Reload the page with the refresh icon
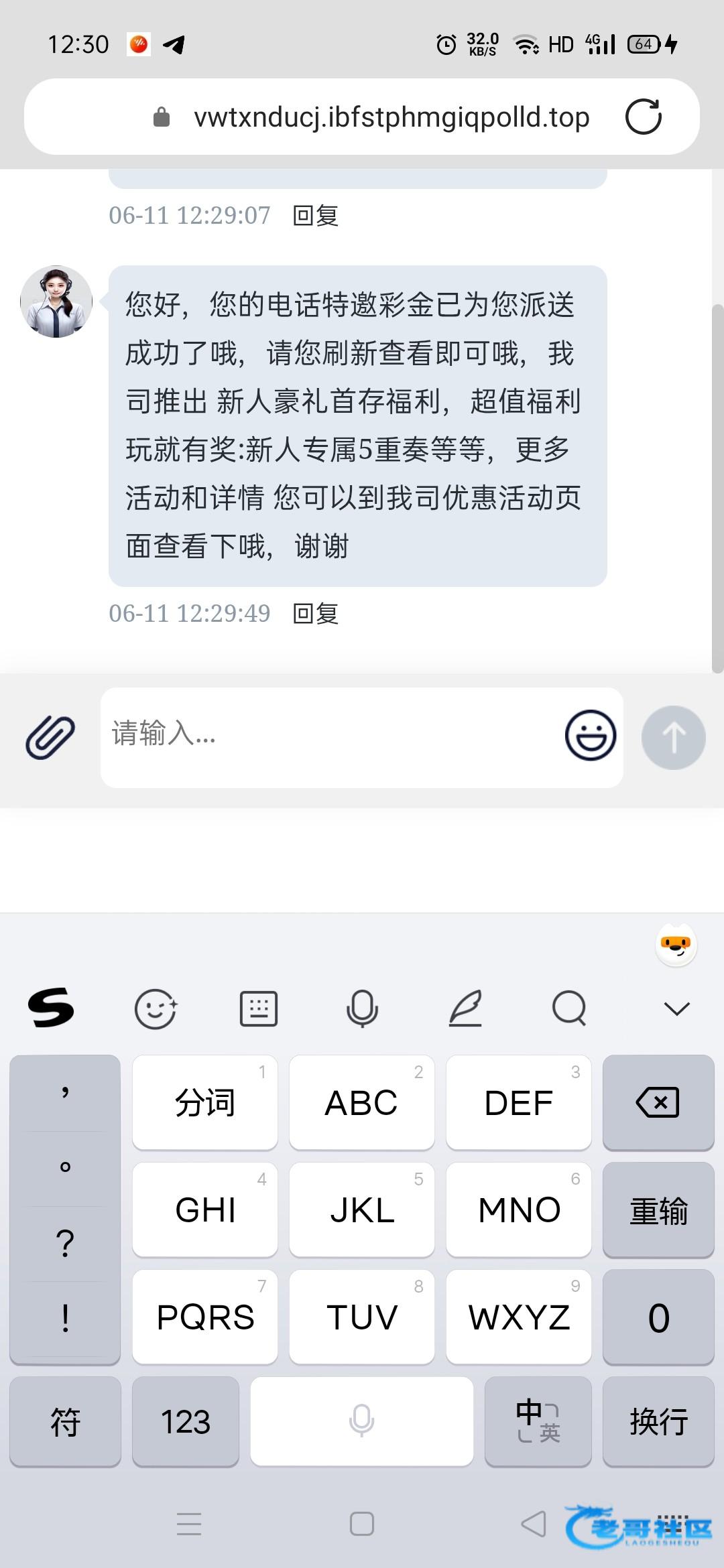The height and width of the screenshot is (1568, 724). [643, 117]
